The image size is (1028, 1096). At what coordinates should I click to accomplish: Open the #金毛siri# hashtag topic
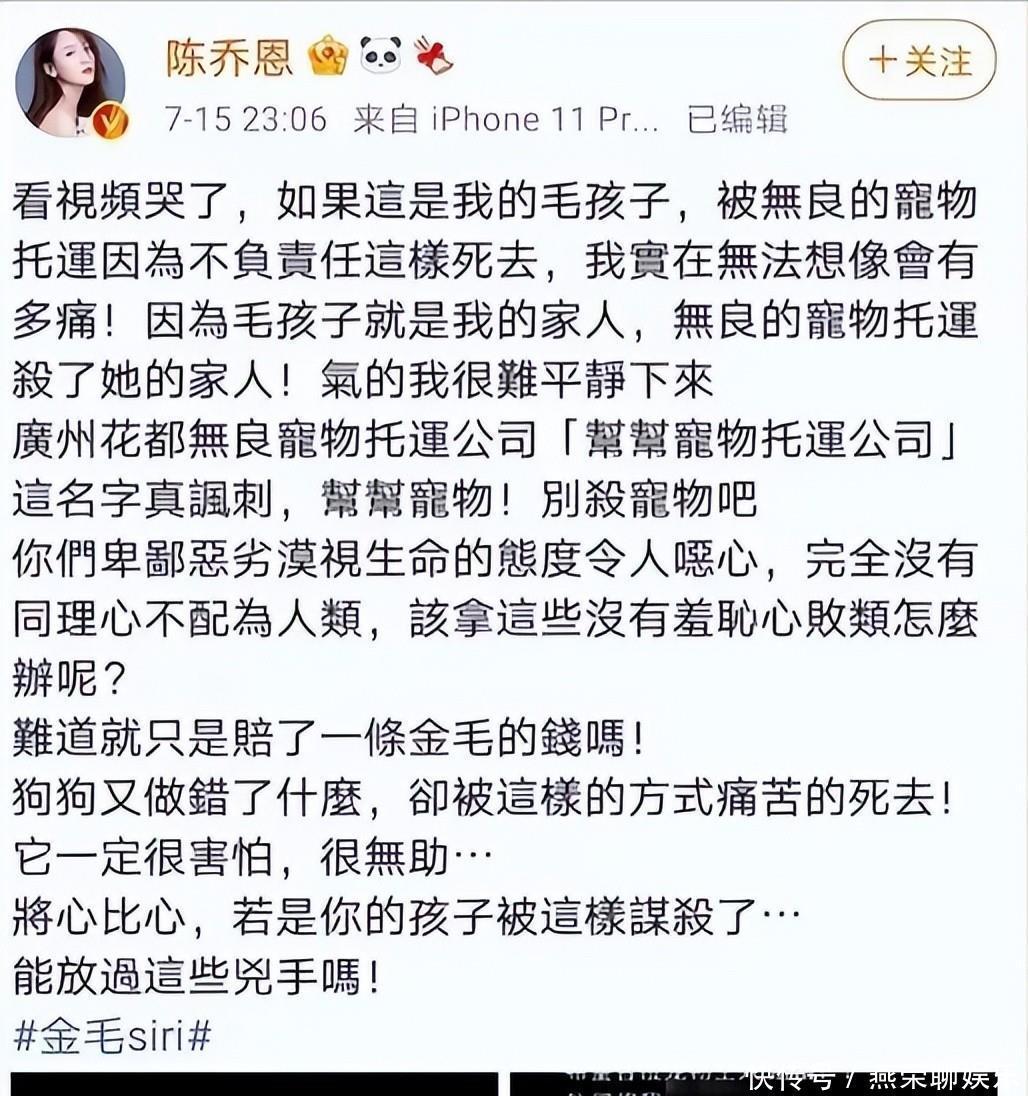(112, 1036)
